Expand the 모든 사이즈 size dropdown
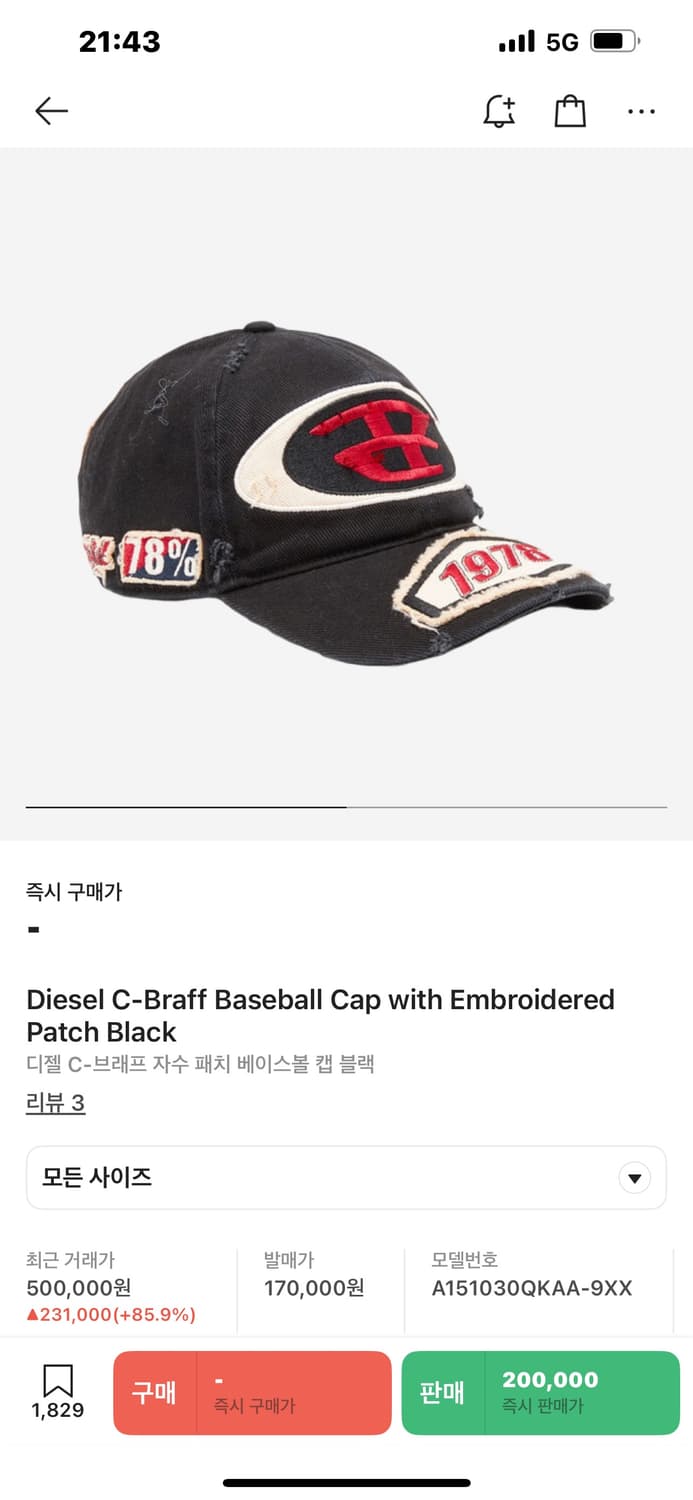This screenshot has height=1500, width=693. [346, 1177]
